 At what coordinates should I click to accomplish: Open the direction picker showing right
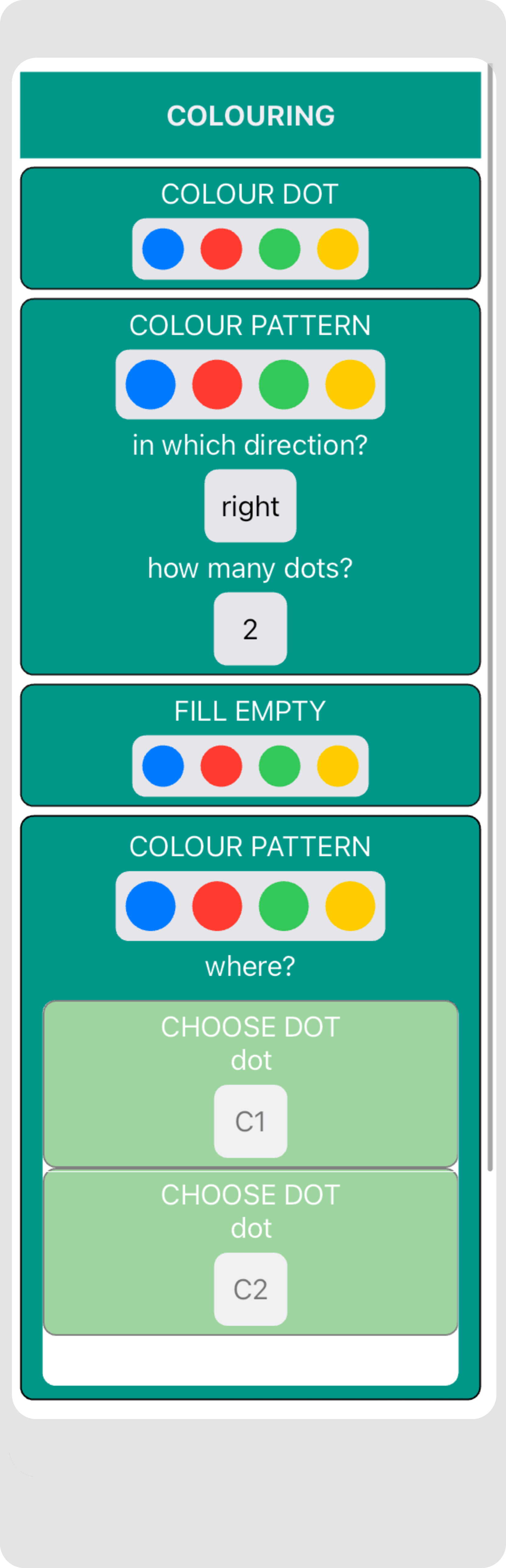pos(250,506)
